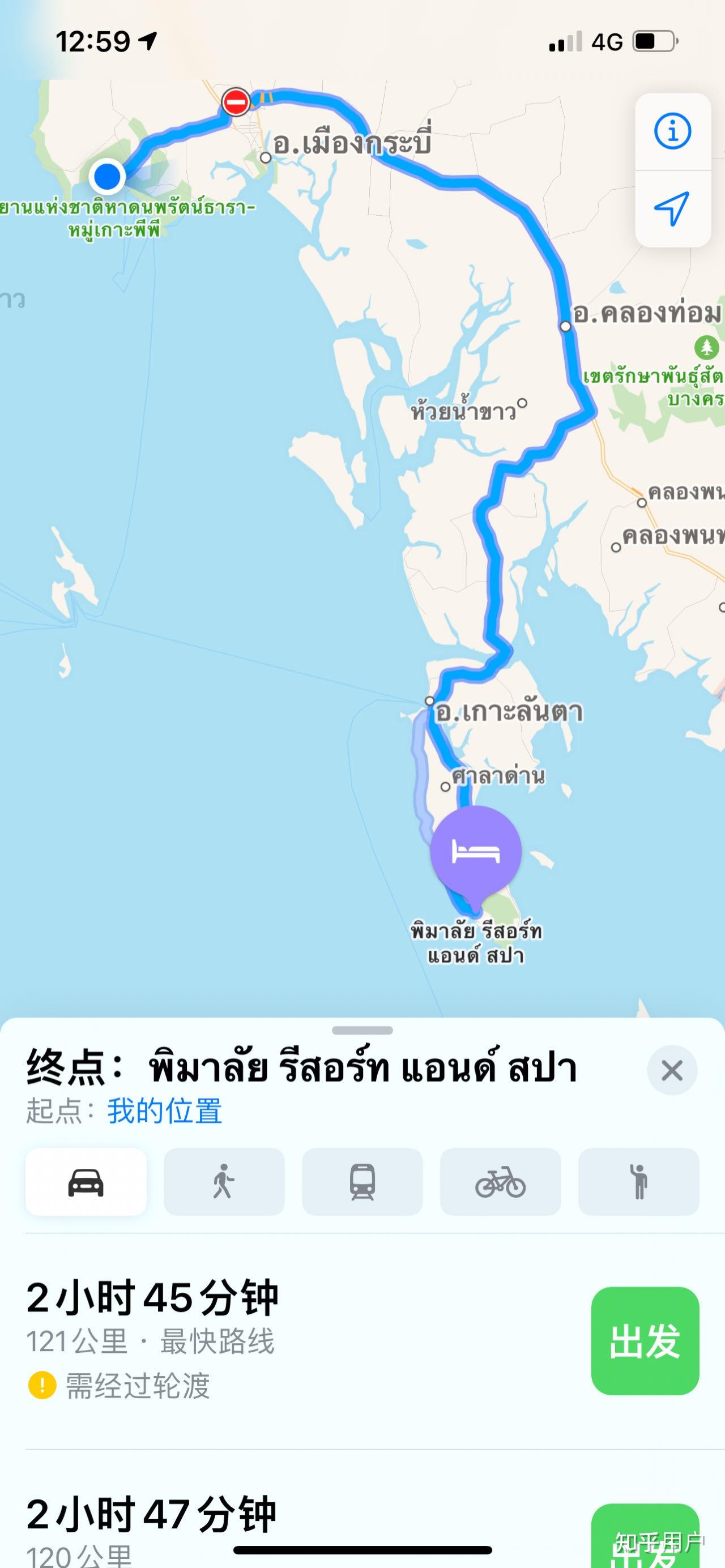Tap the sheet grabber to expand directions
The height and width of the screenshot is (1568, 725).
coord(362,1030)
